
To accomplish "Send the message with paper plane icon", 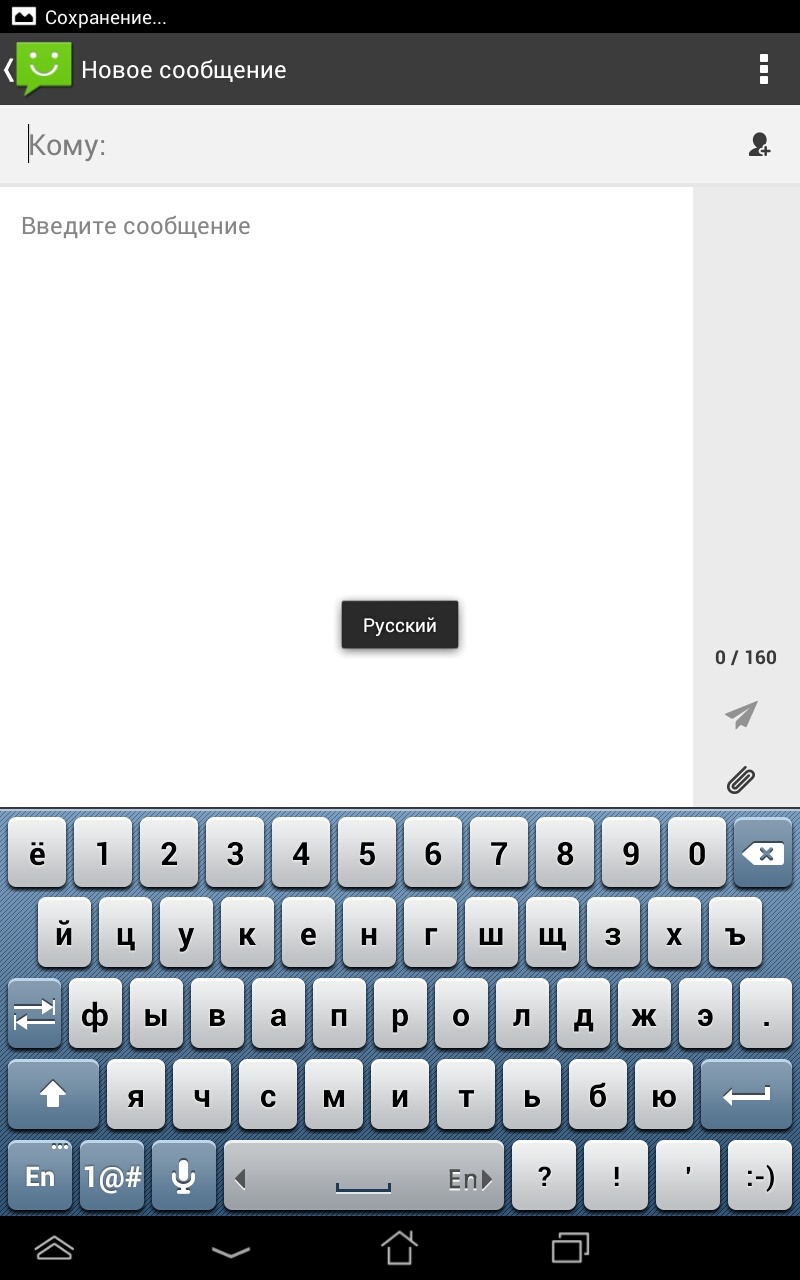I will pos(741,714).
